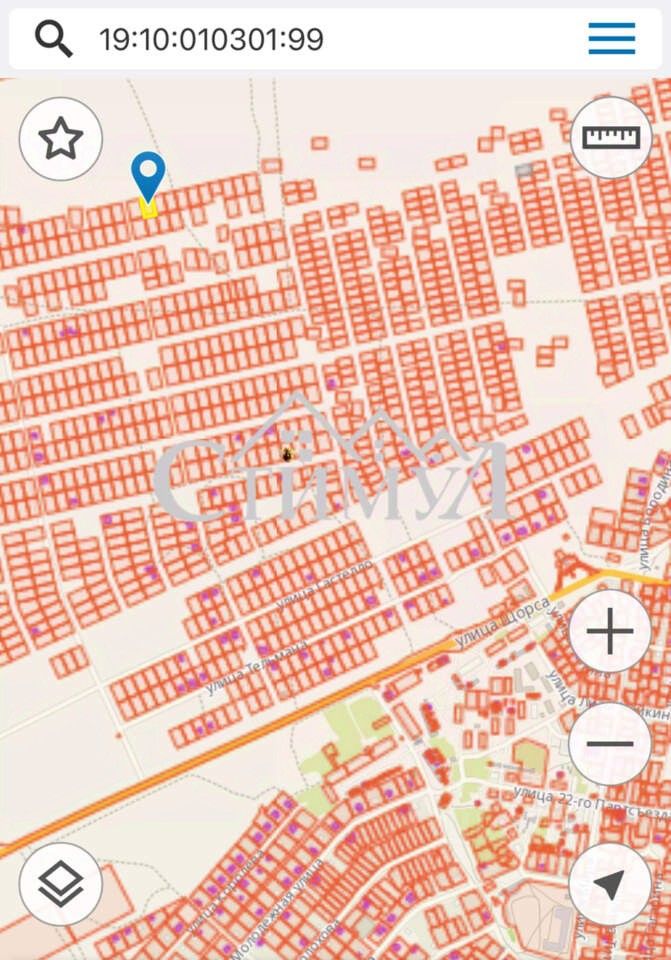Edit the cadastral number search field
Image resolution: width=671 pixels, height=960 pixels.
tap(300, 39)
